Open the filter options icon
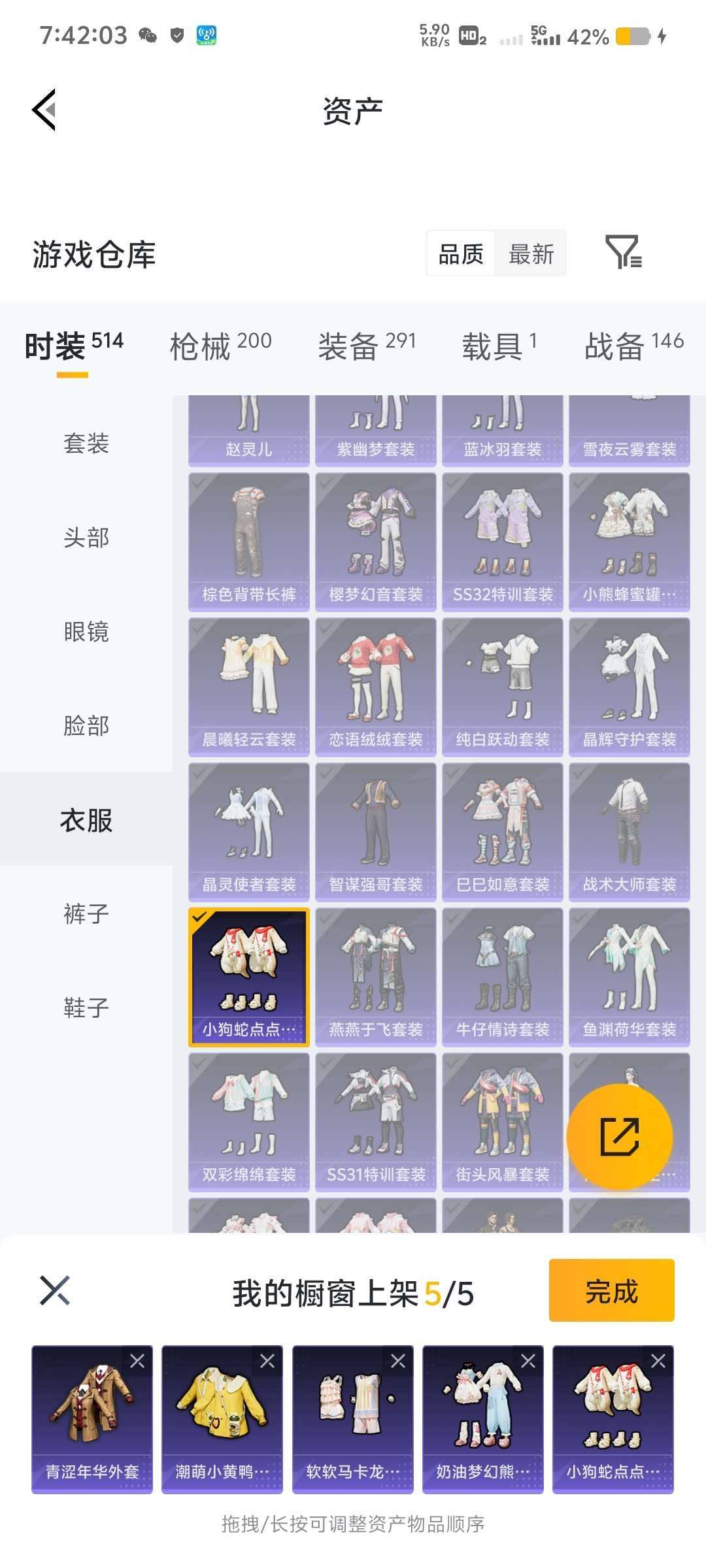Image resolution: width=706 pixels, height=1568 pixels. point(623,252)
